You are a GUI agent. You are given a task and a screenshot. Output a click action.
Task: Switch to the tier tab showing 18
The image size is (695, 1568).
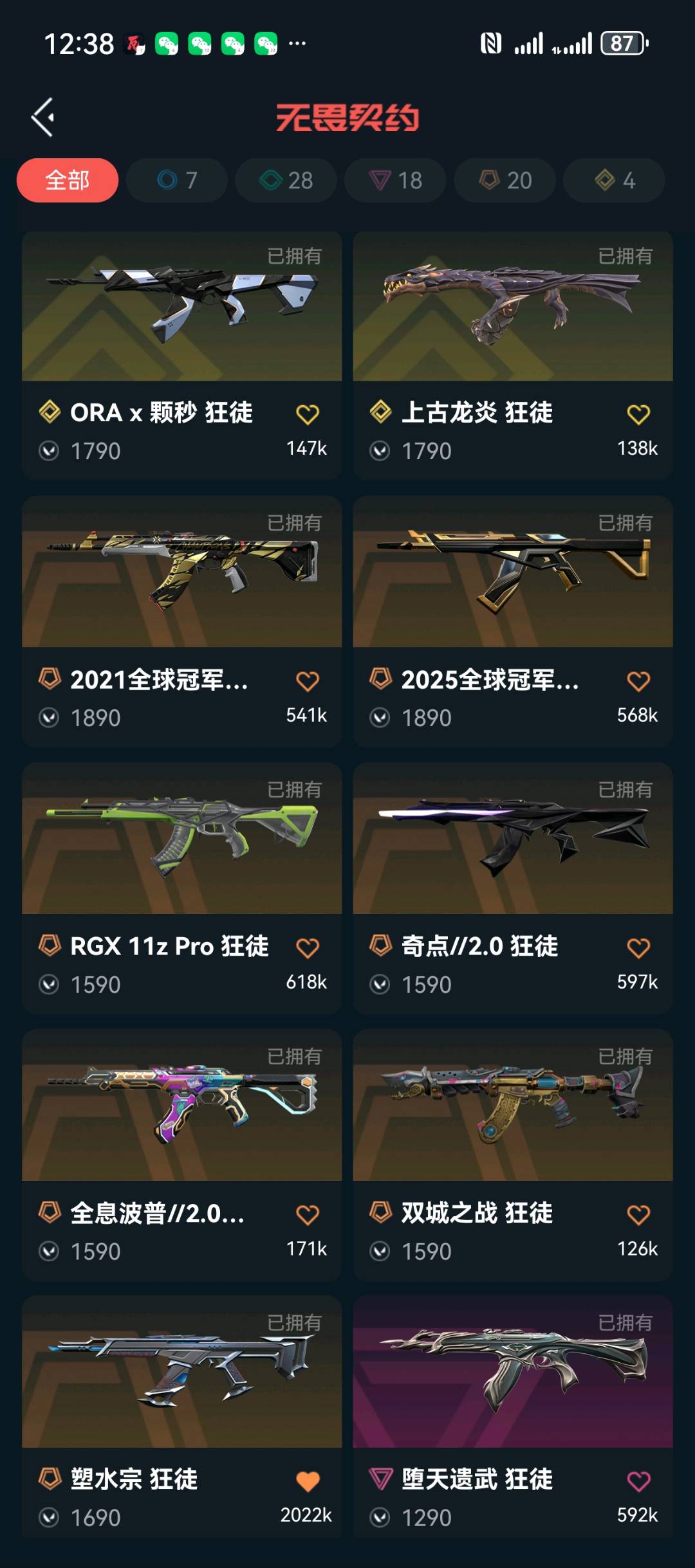(x=395, y=180)
